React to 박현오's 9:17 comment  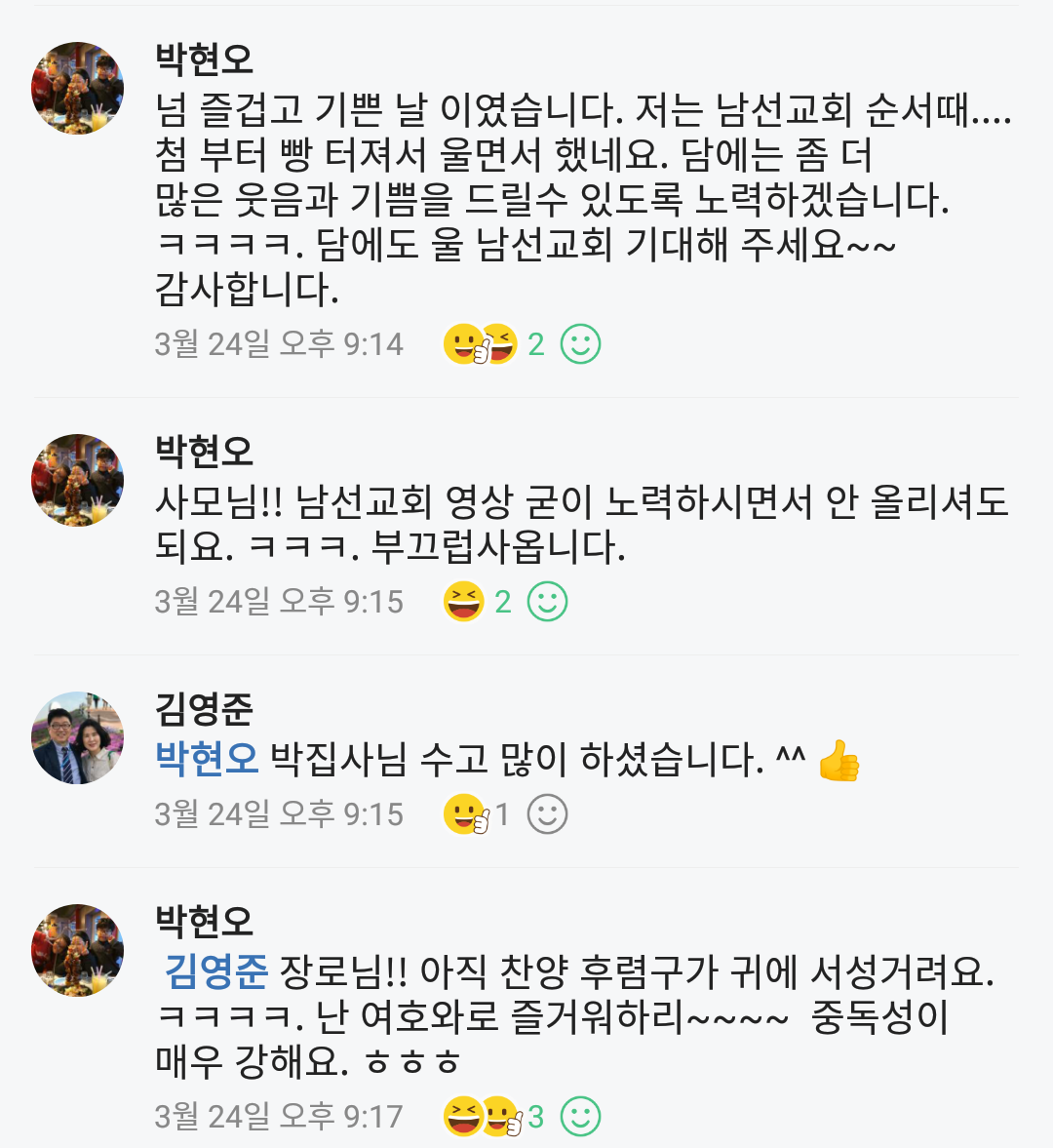click(x=581, y=1117)
